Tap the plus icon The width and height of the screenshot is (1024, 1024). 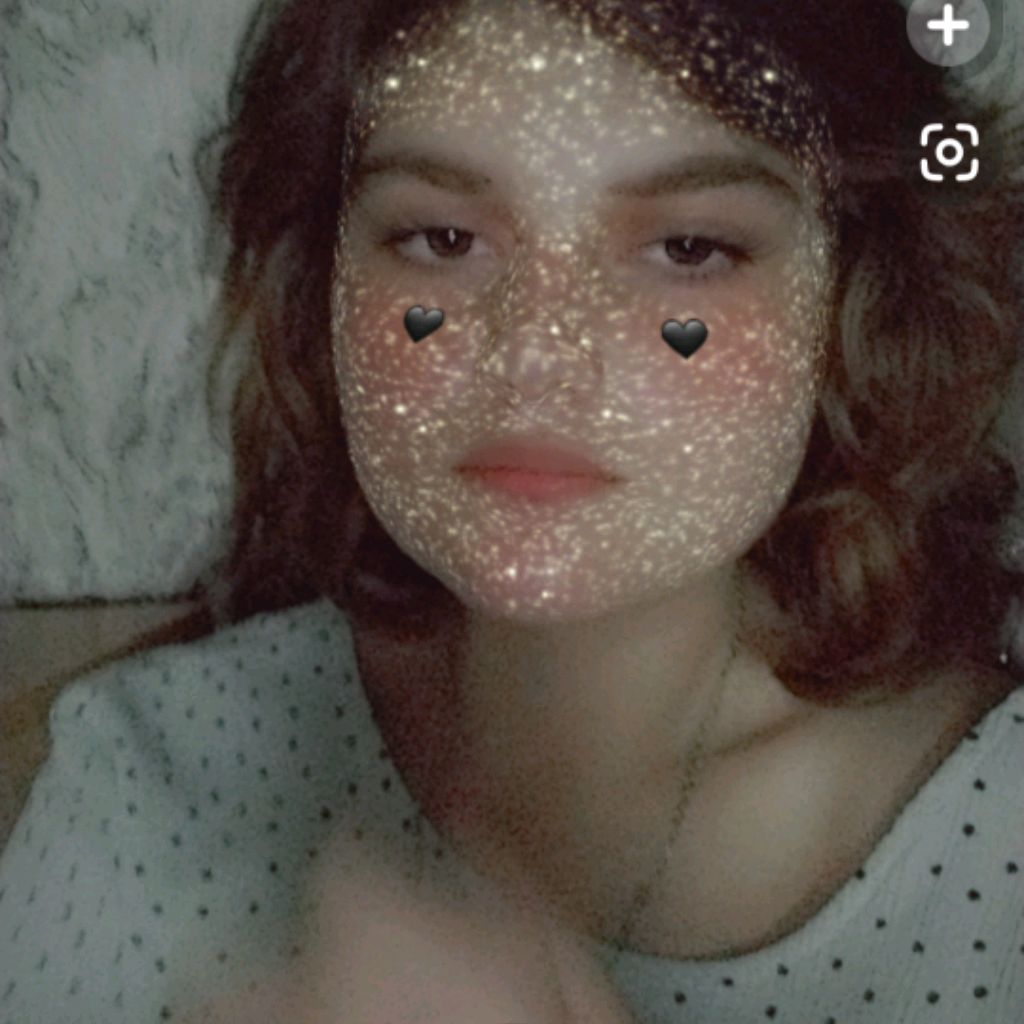click(947, 27)
